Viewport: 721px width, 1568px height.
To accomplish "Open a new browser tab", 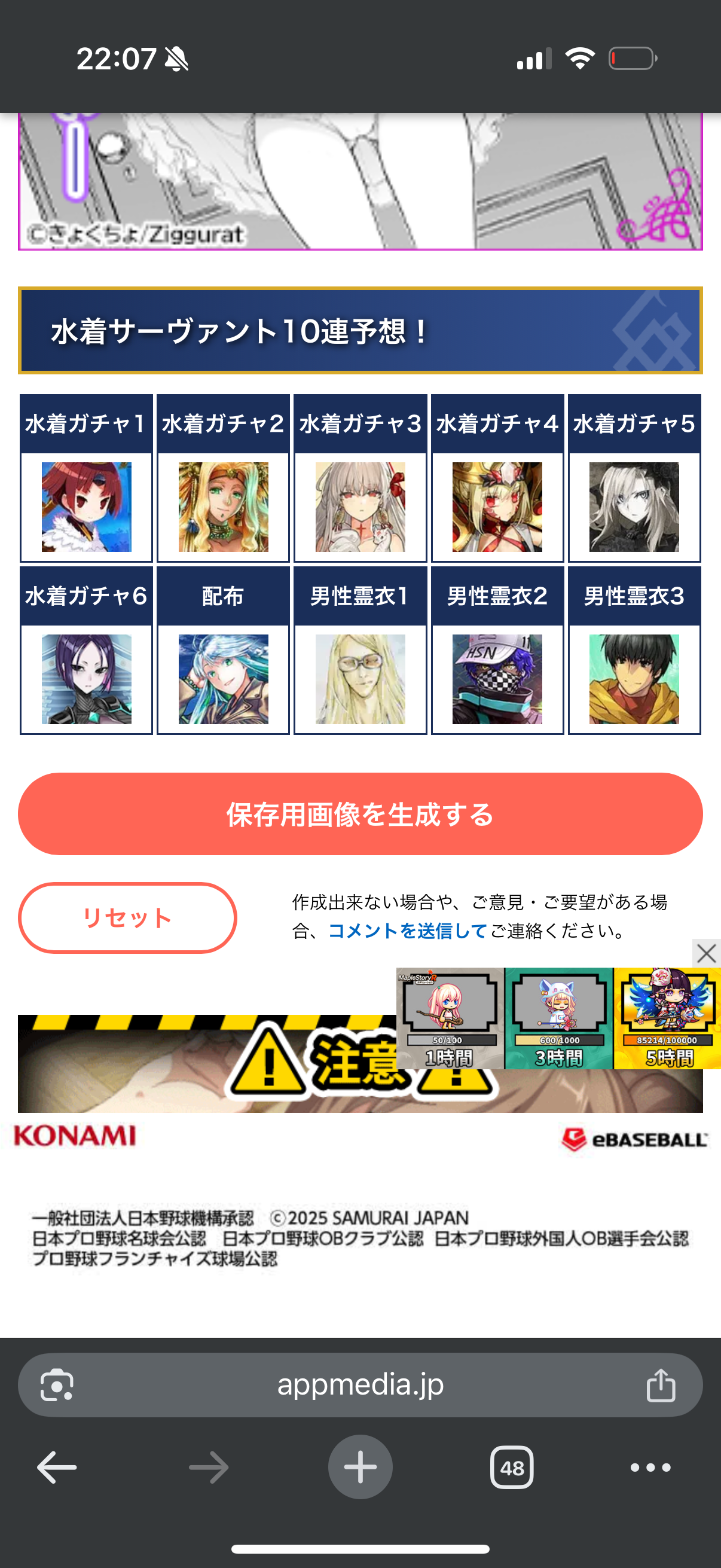I will (360, 1467).
